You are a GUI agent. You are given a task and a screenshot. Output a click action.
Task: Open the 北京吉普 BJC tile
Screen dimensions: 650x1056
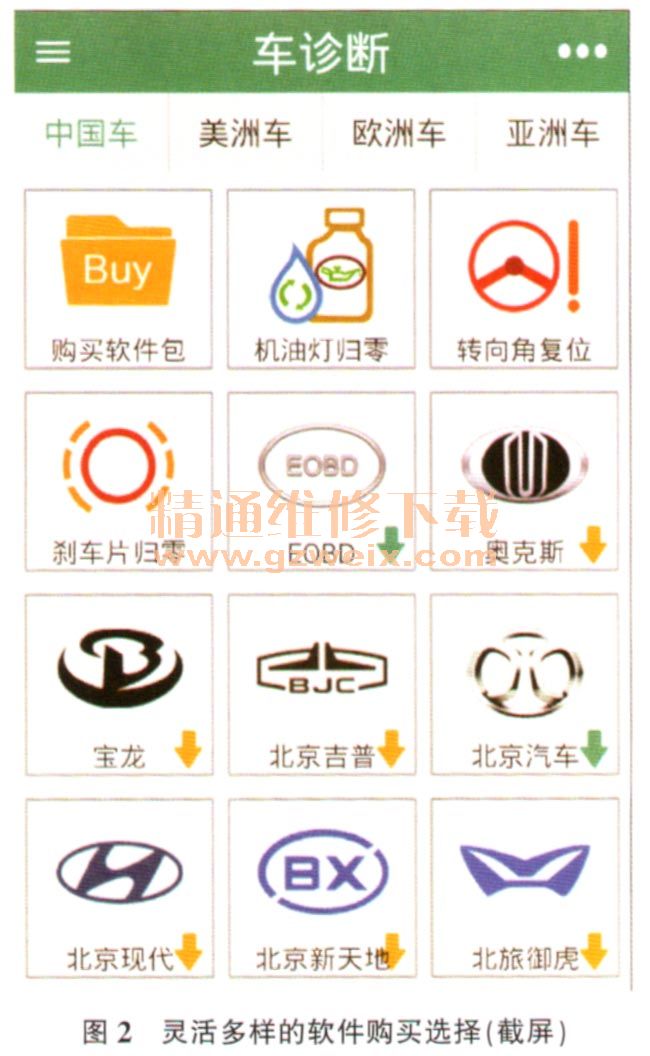pos(321,684)
